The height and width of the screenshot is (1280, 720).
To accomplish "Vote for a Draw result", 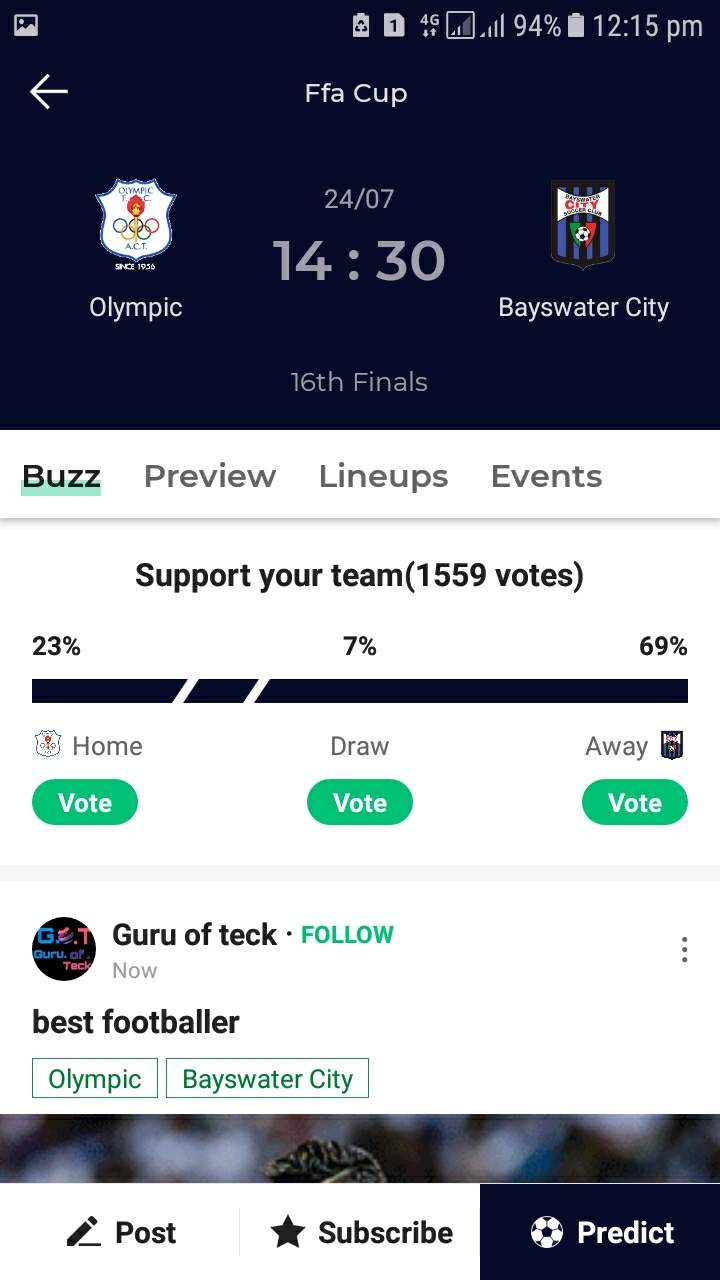I will (360, 801).
